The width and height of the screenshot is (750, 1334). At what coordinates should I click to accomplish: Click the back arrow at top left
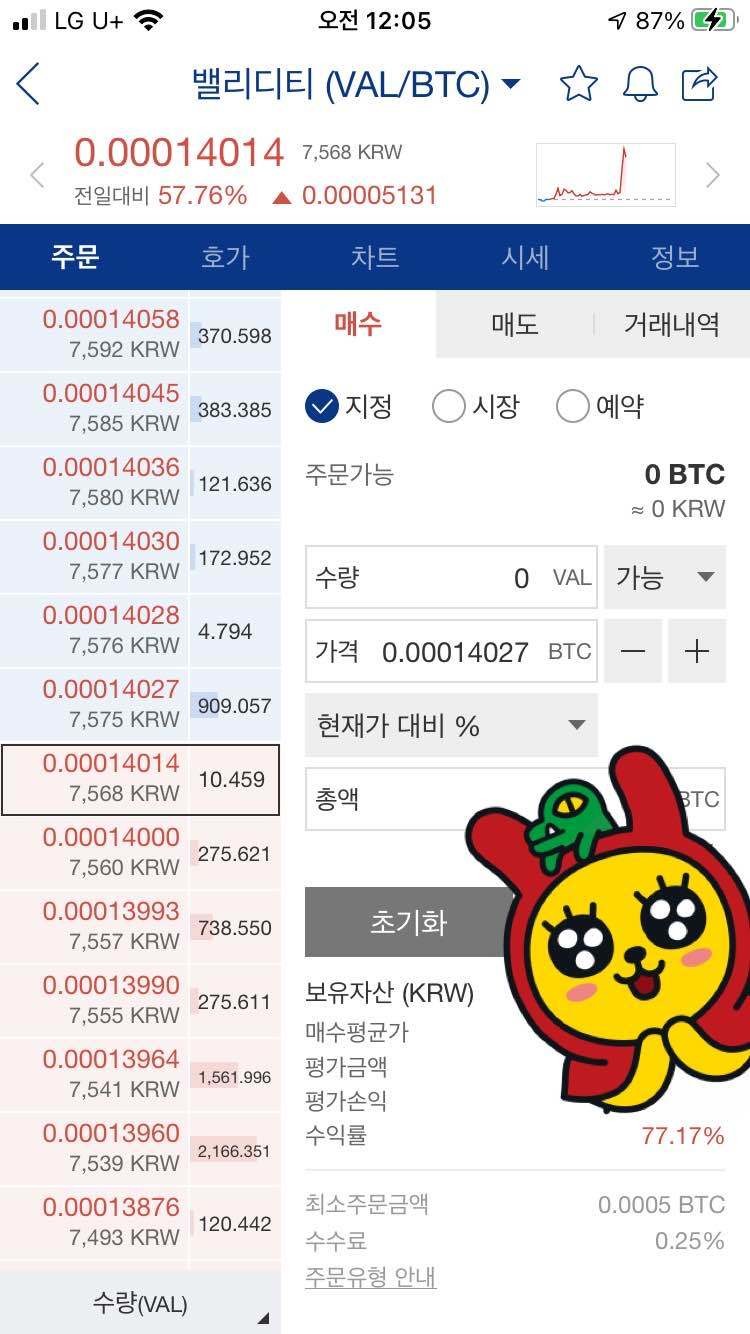[28, 85]
